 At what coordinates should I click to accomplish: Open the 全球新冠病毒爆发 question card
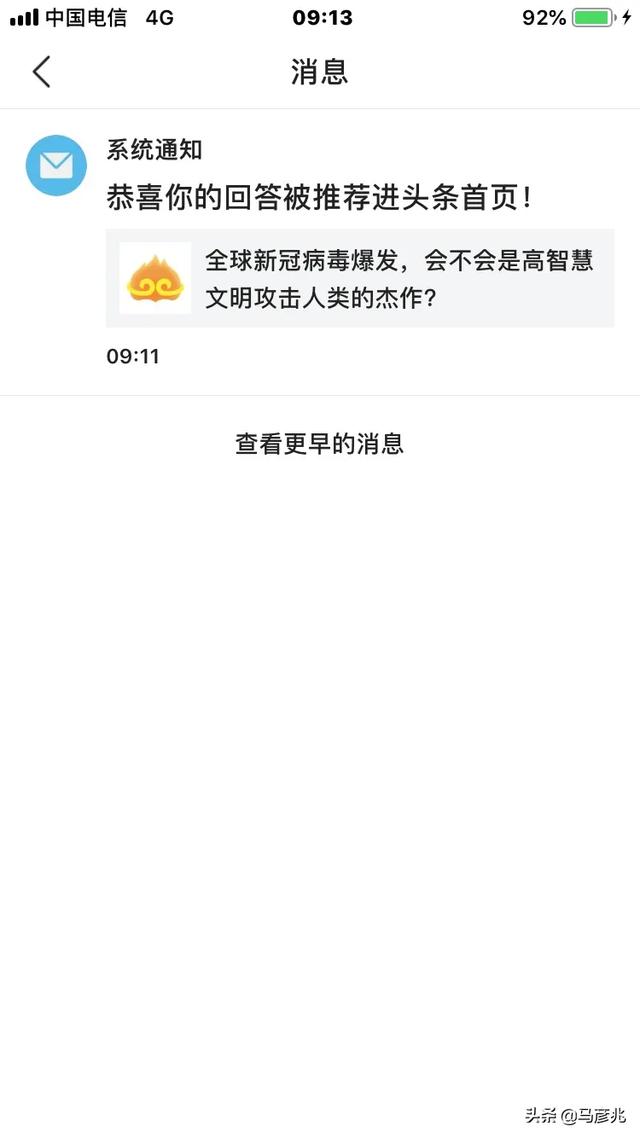[x=360, y=278]
